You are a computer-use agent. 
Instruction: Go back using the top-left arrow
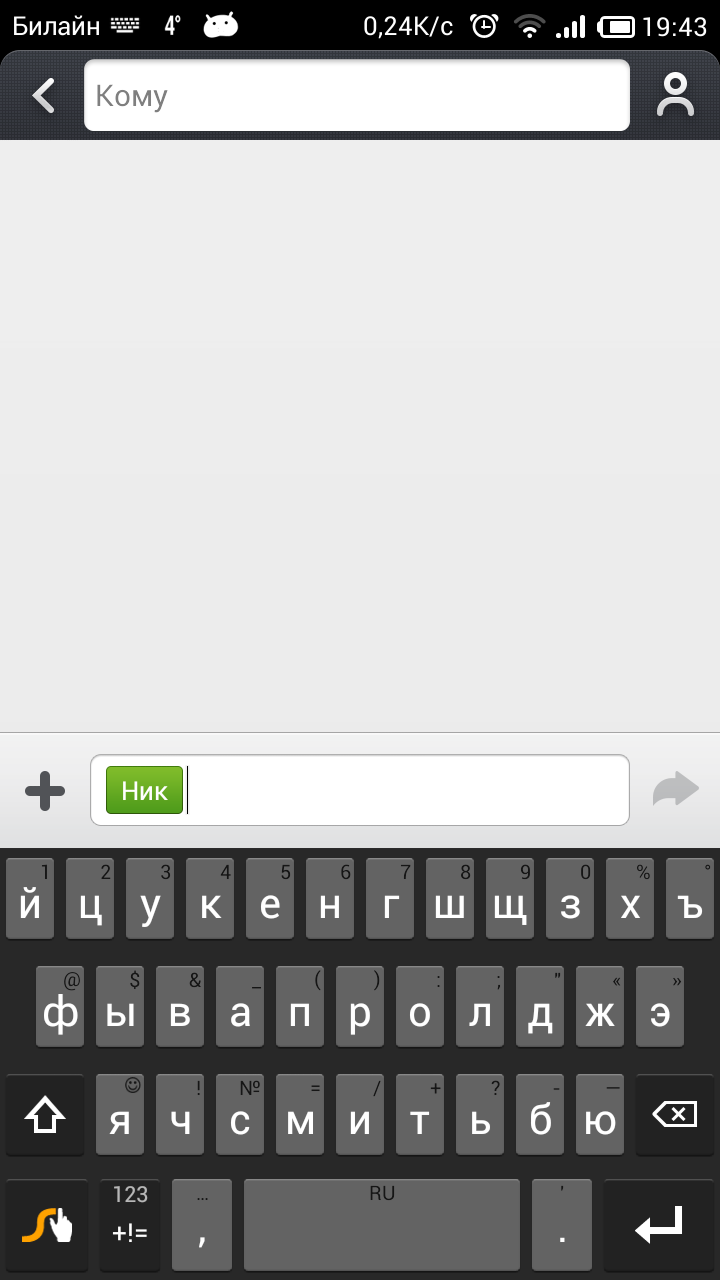click(x=43, y=96)
